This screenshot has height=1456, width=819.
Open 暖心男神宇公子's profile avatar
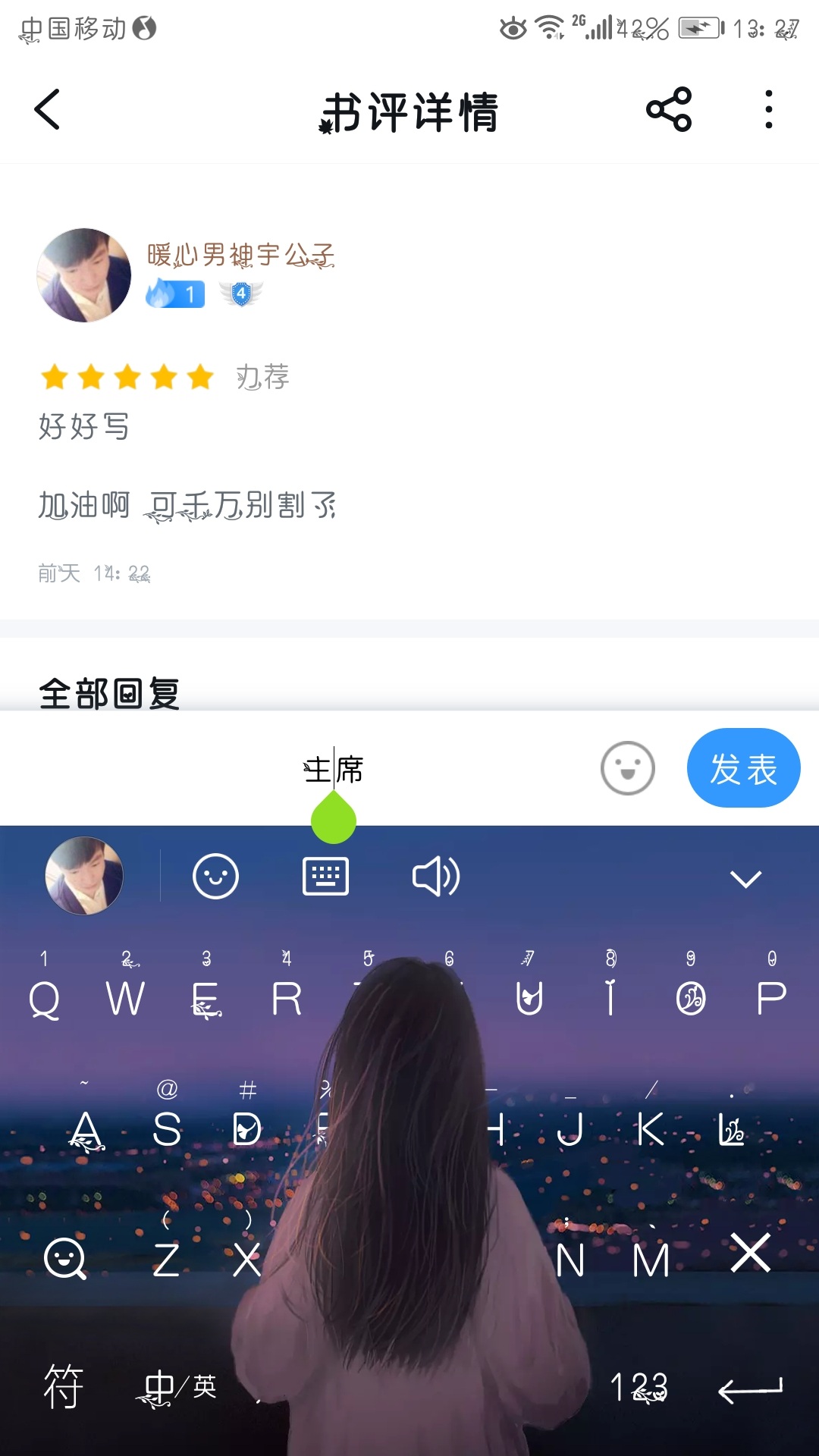pyautogui.click(x=84, y=275)
